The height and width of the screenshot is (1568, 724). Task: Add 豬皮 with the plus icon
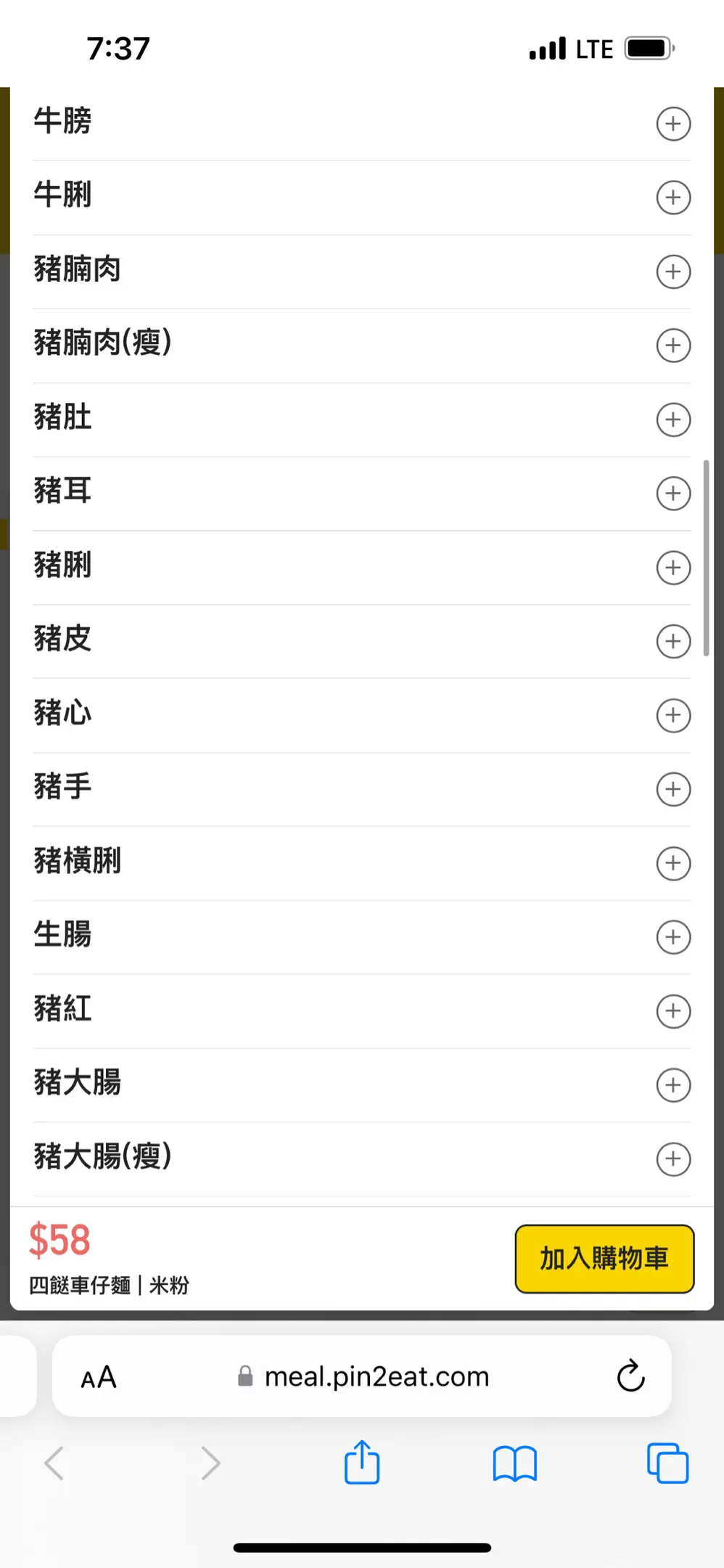[673, 642]
